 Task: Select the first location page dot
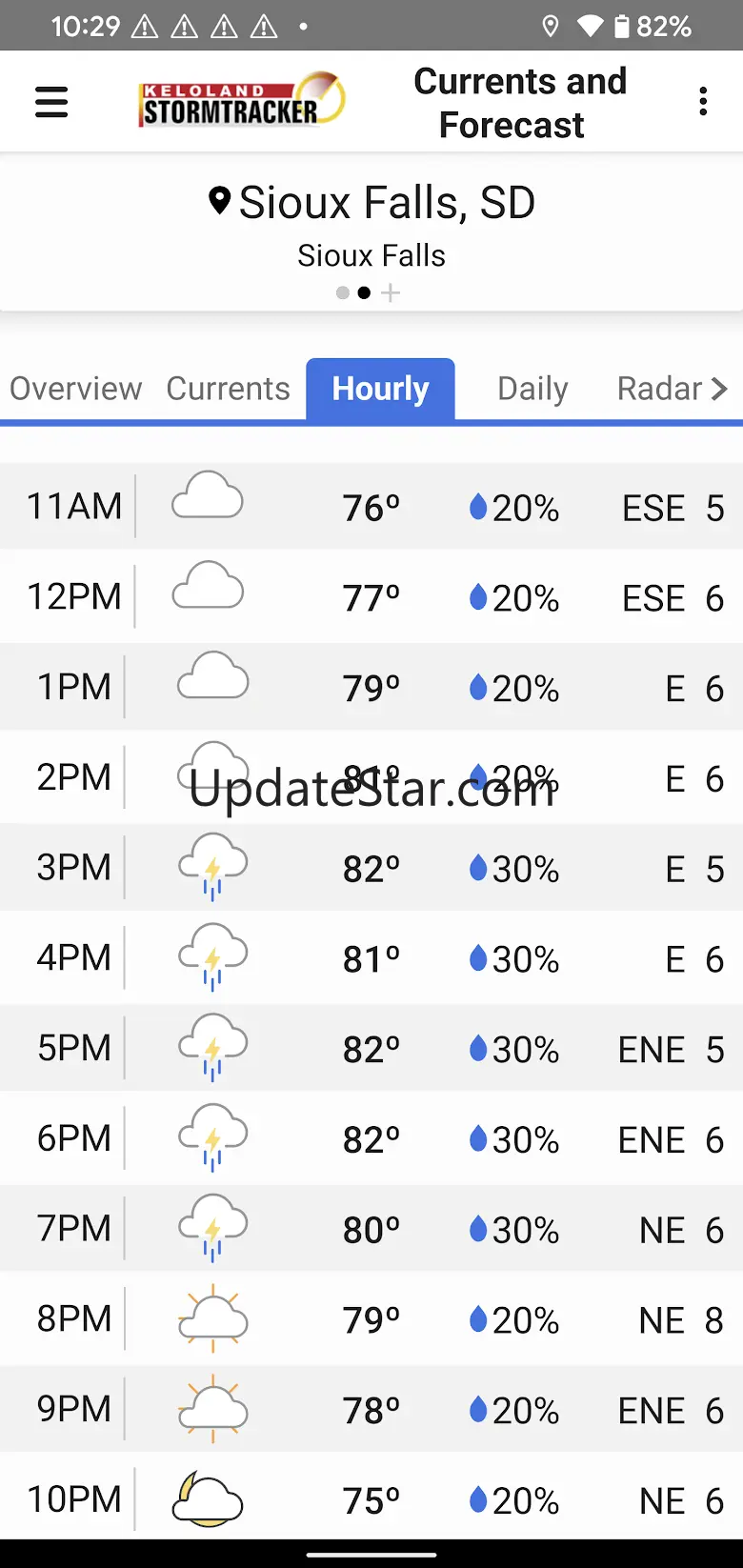[x=343, y=293]
